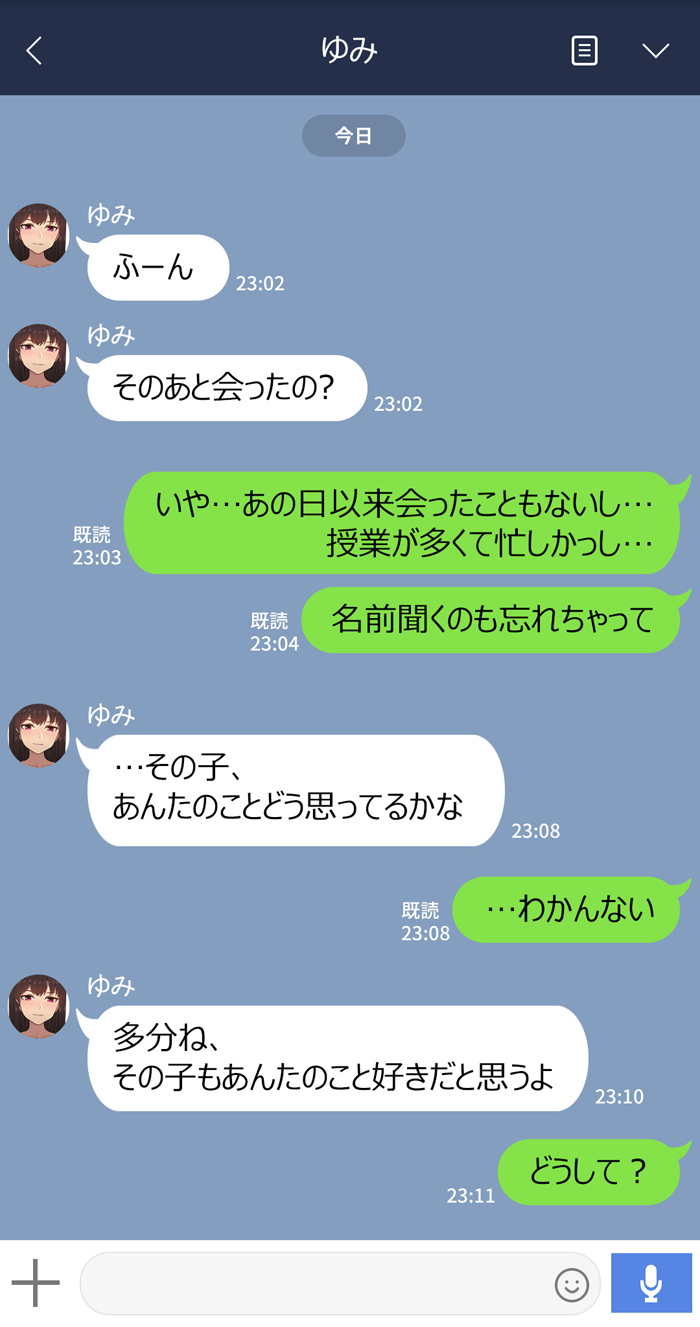Viewport: 700px width, 1327px height.
Task: Start a voice message with the microphone
Action: click(x=651, y=1283)
